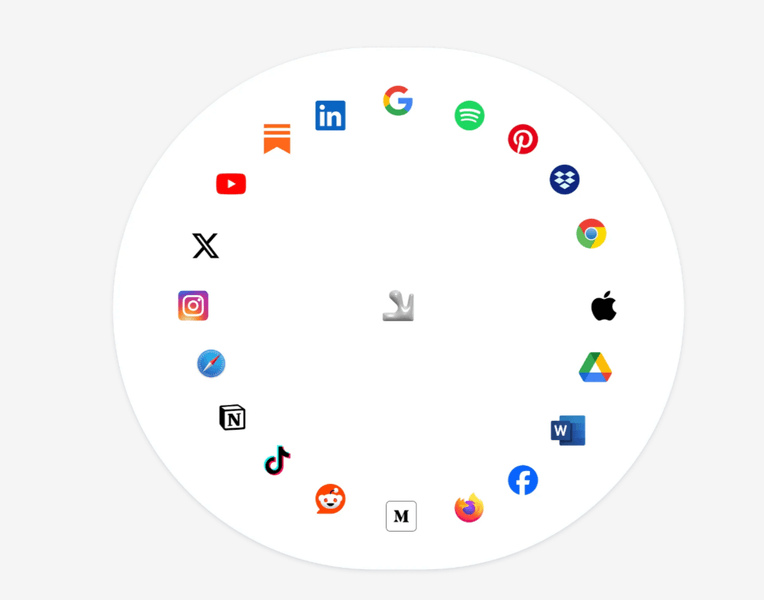Launch the Microsoft Word icon
The image size is (764, 600).
tap(568, 431)
